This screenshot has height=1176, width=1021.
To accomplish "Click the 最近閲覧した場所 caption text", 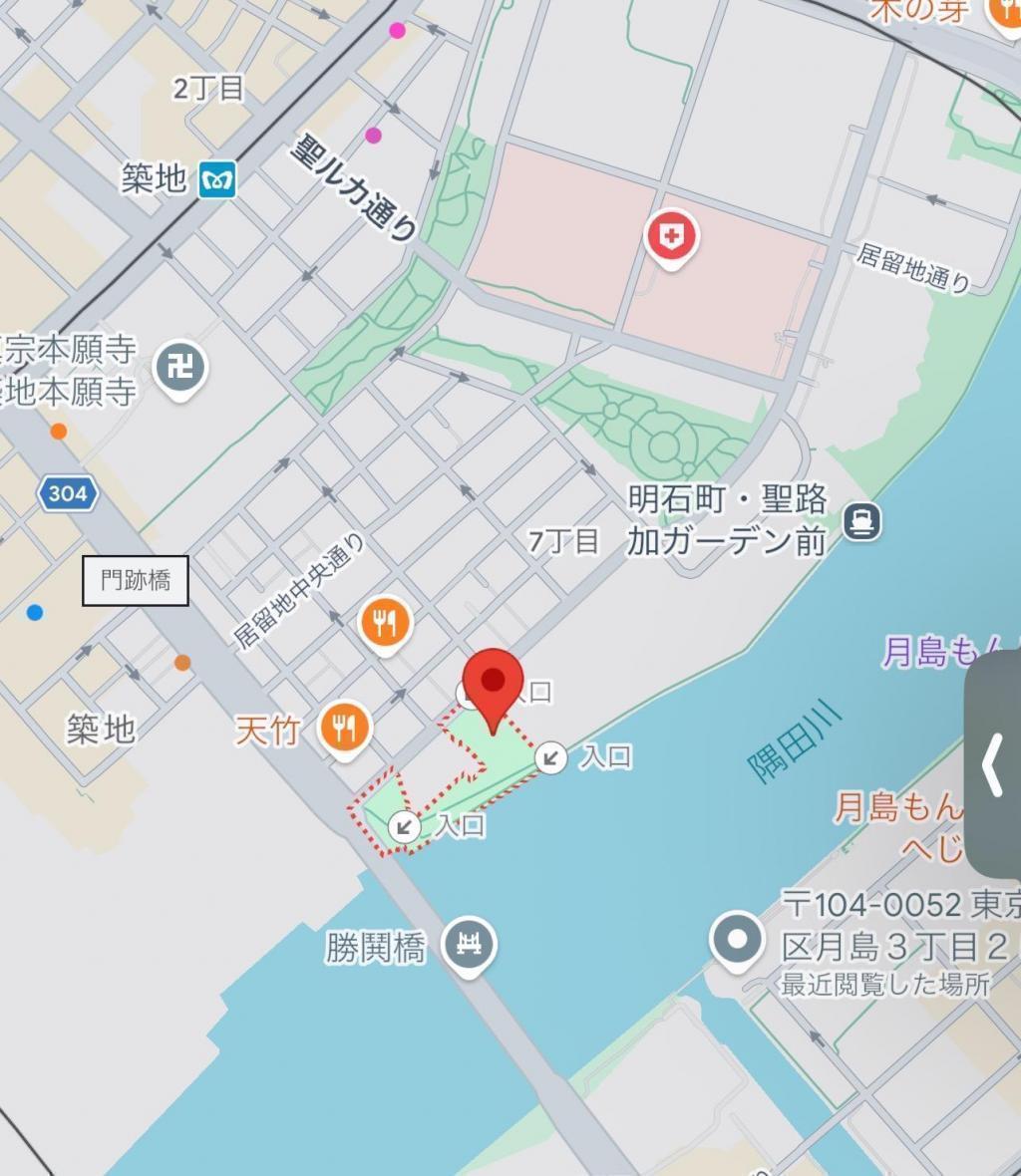I will coord(883,986).
